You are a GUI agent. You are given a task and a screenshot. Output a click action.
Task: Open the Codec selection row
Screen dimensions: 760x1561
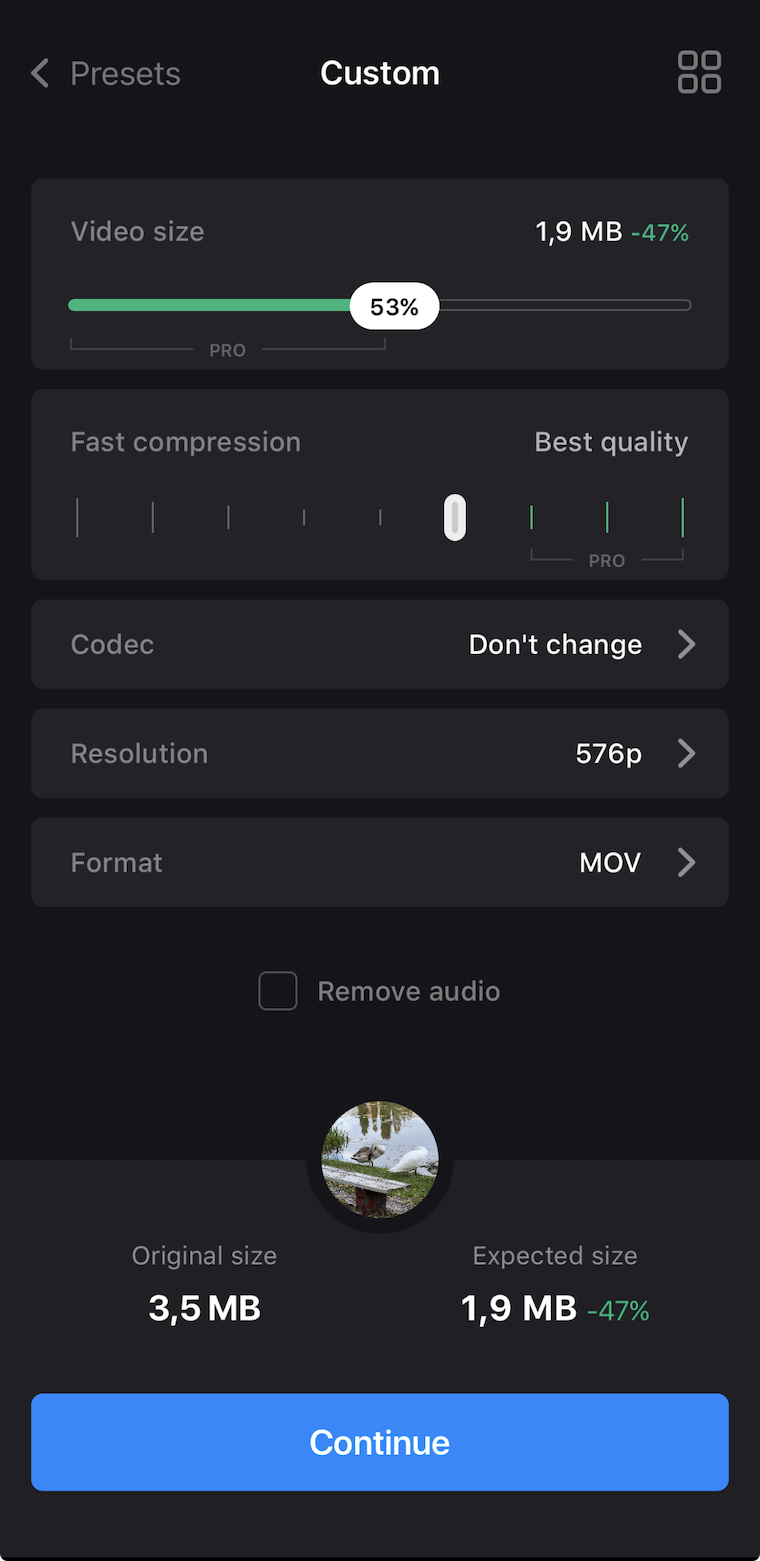tap(380, 644)
